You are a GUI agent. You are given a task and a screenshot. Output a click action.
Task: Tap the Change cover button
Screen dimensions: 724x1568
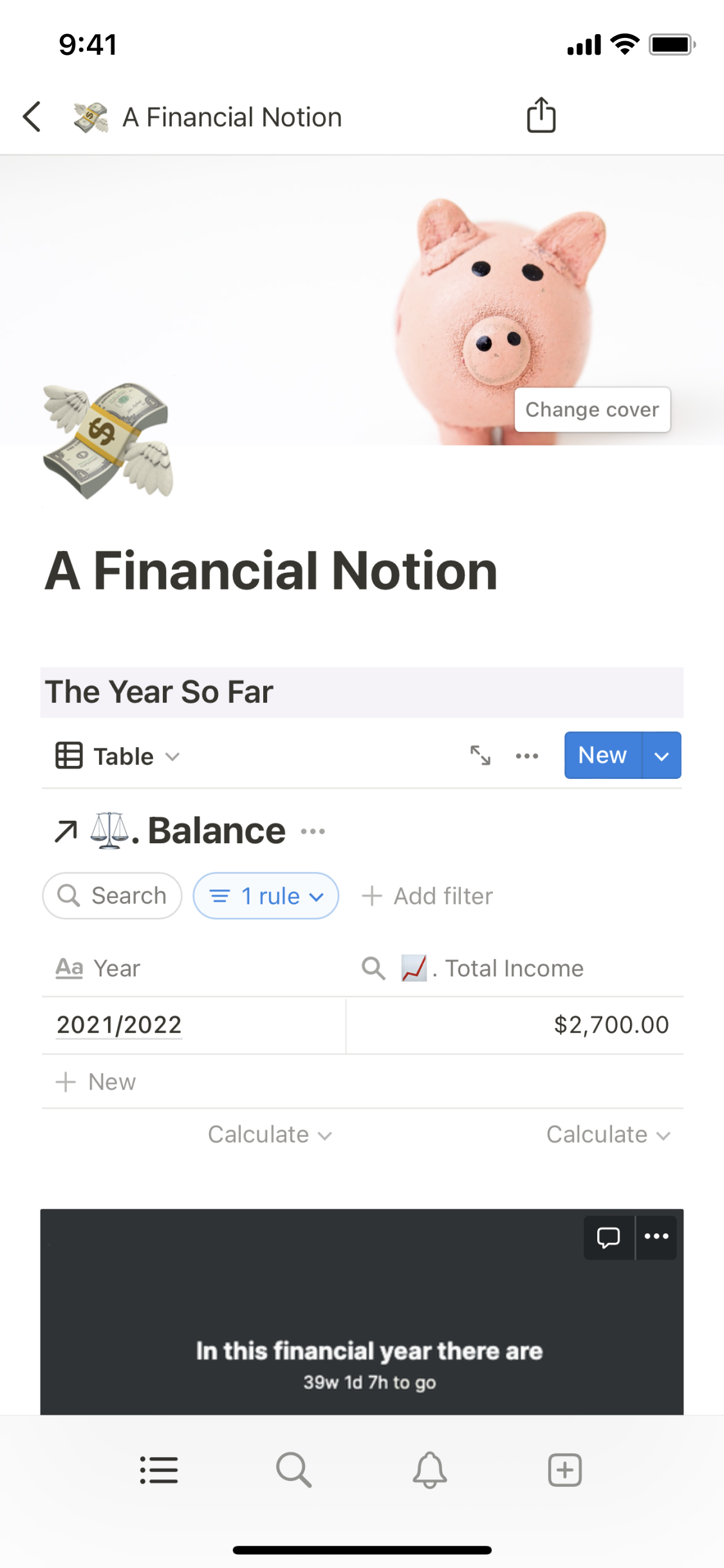pos(592,409)
